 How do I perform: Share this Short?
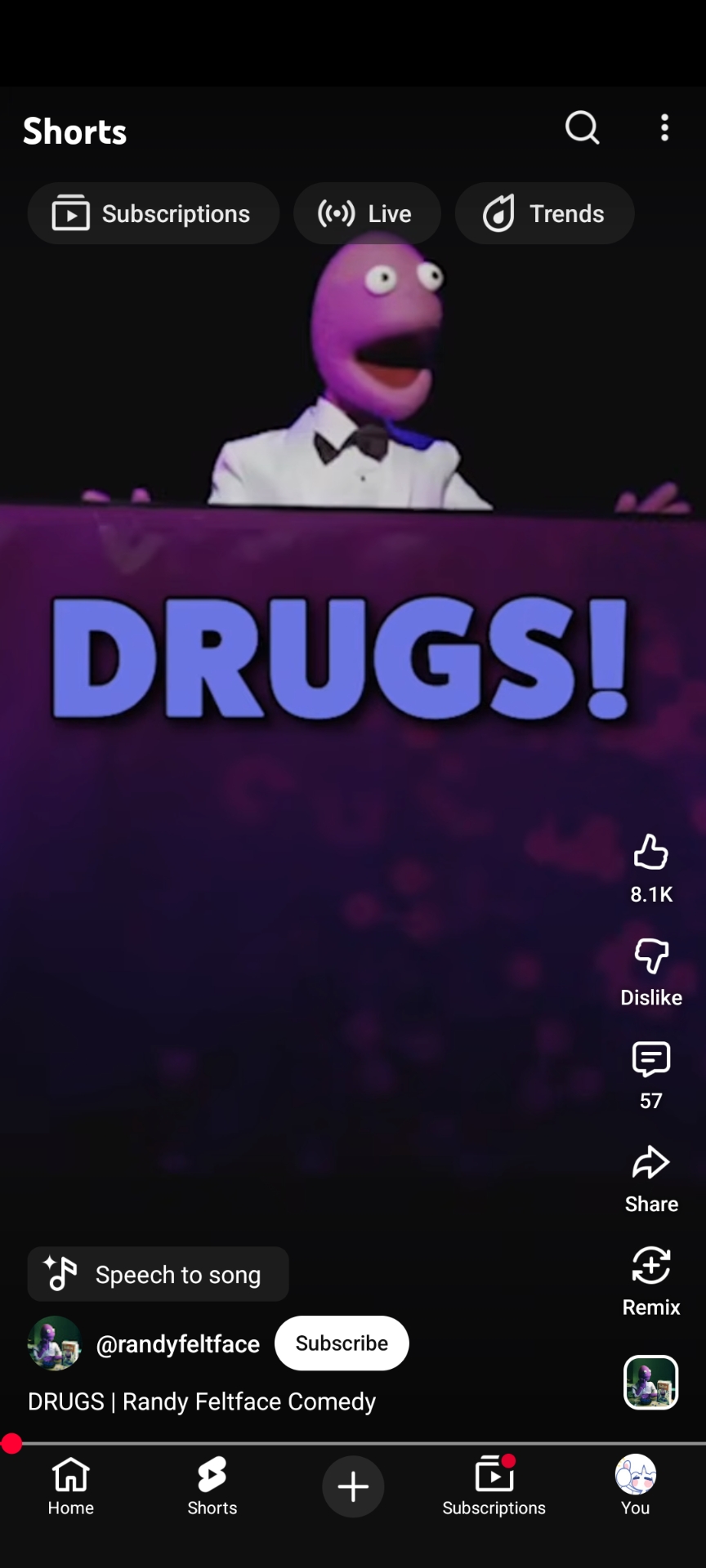650,1163
